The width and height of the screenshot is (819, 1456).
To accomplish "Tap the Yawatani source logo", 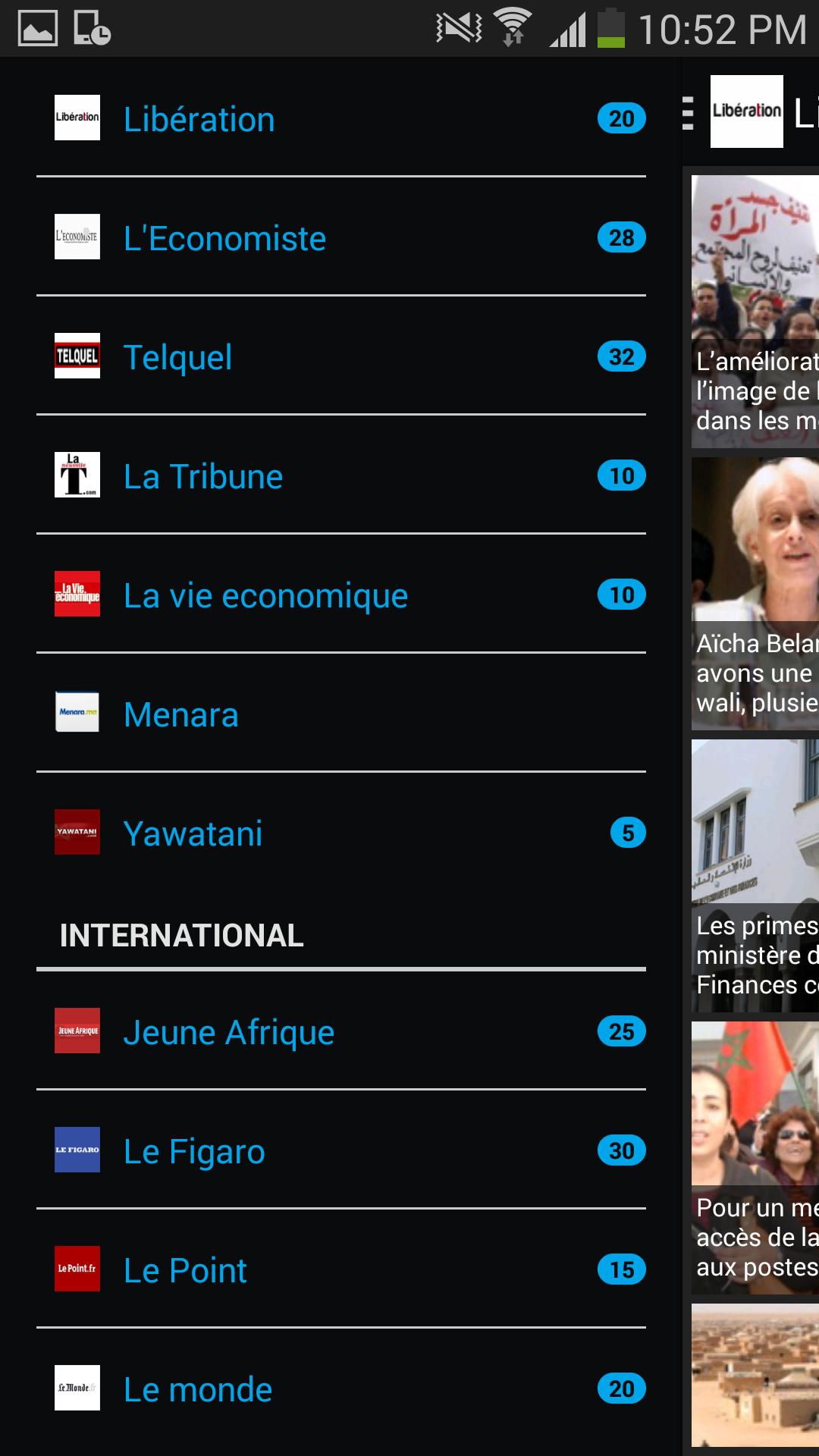I will coord(77,833).
